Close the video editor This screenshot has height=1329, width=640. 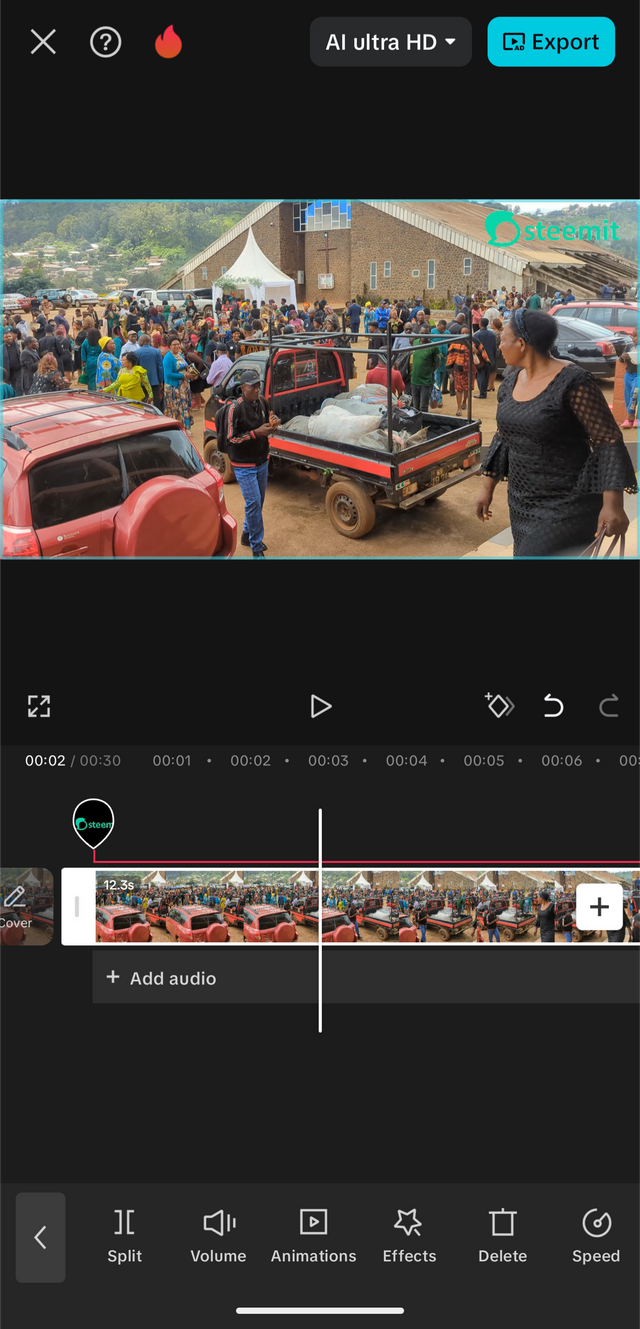point(43,42)
